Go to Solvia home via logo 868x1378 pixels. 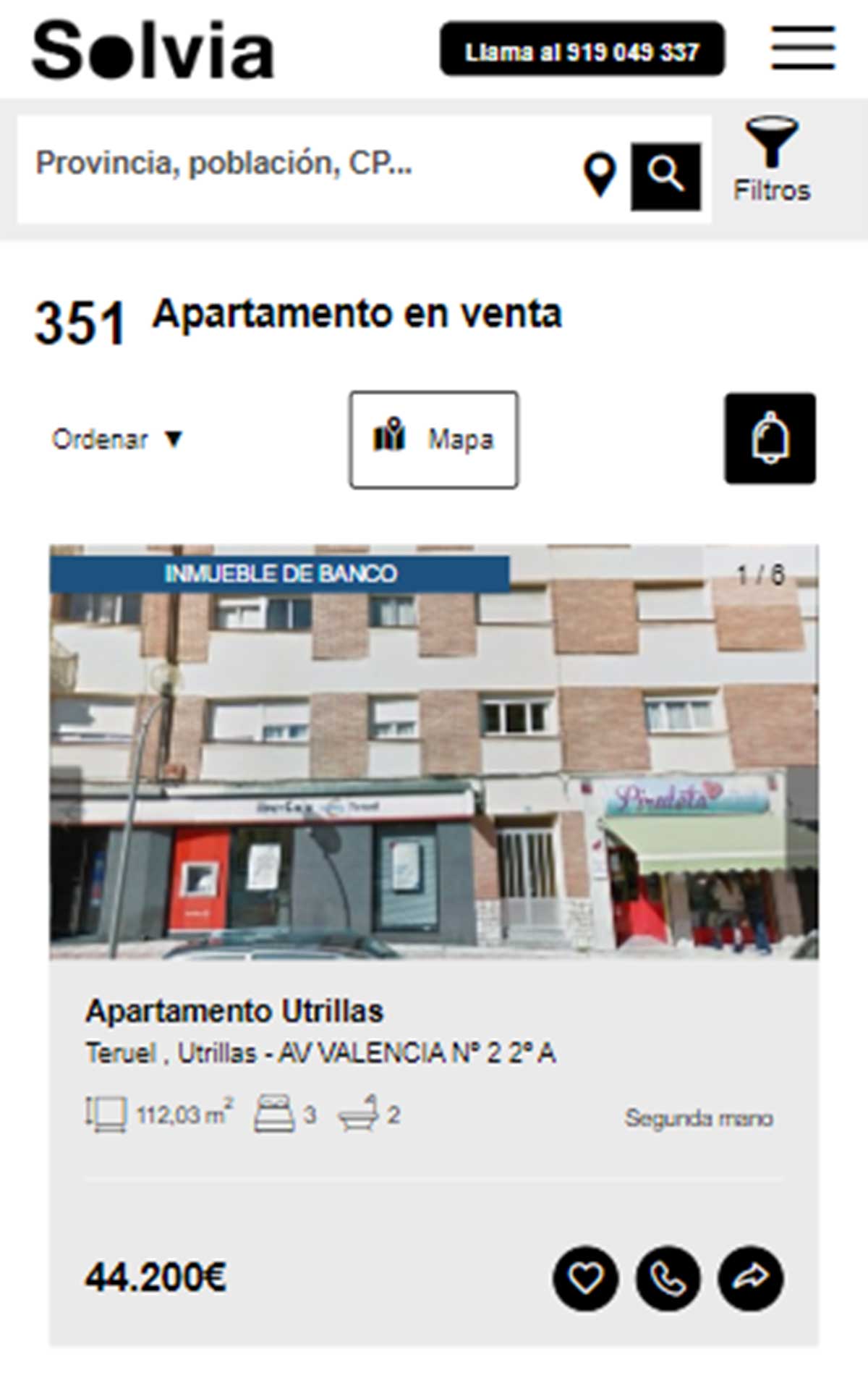click(153, 50)
